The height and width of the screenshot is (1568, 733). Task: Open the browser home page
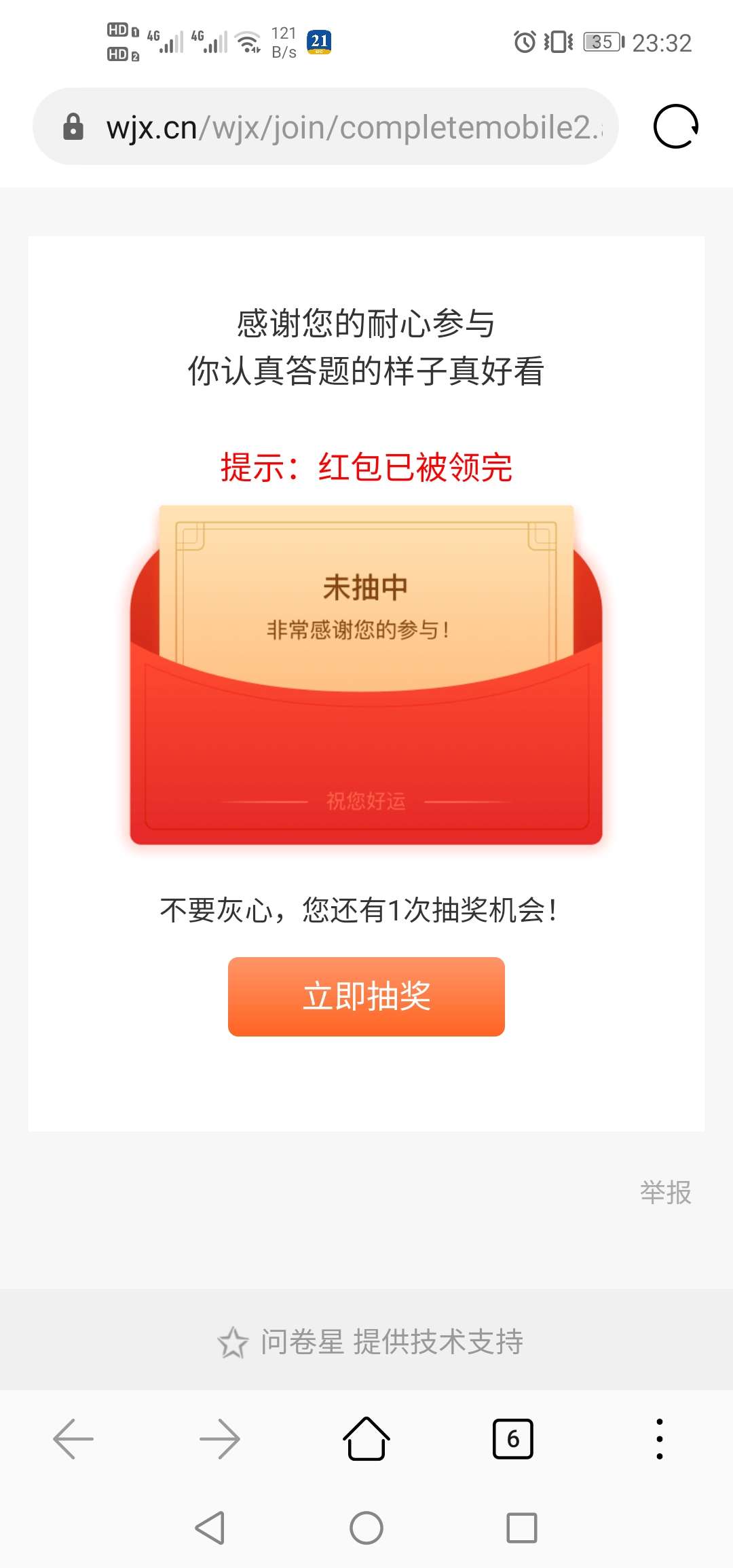tap(366, 1438)
